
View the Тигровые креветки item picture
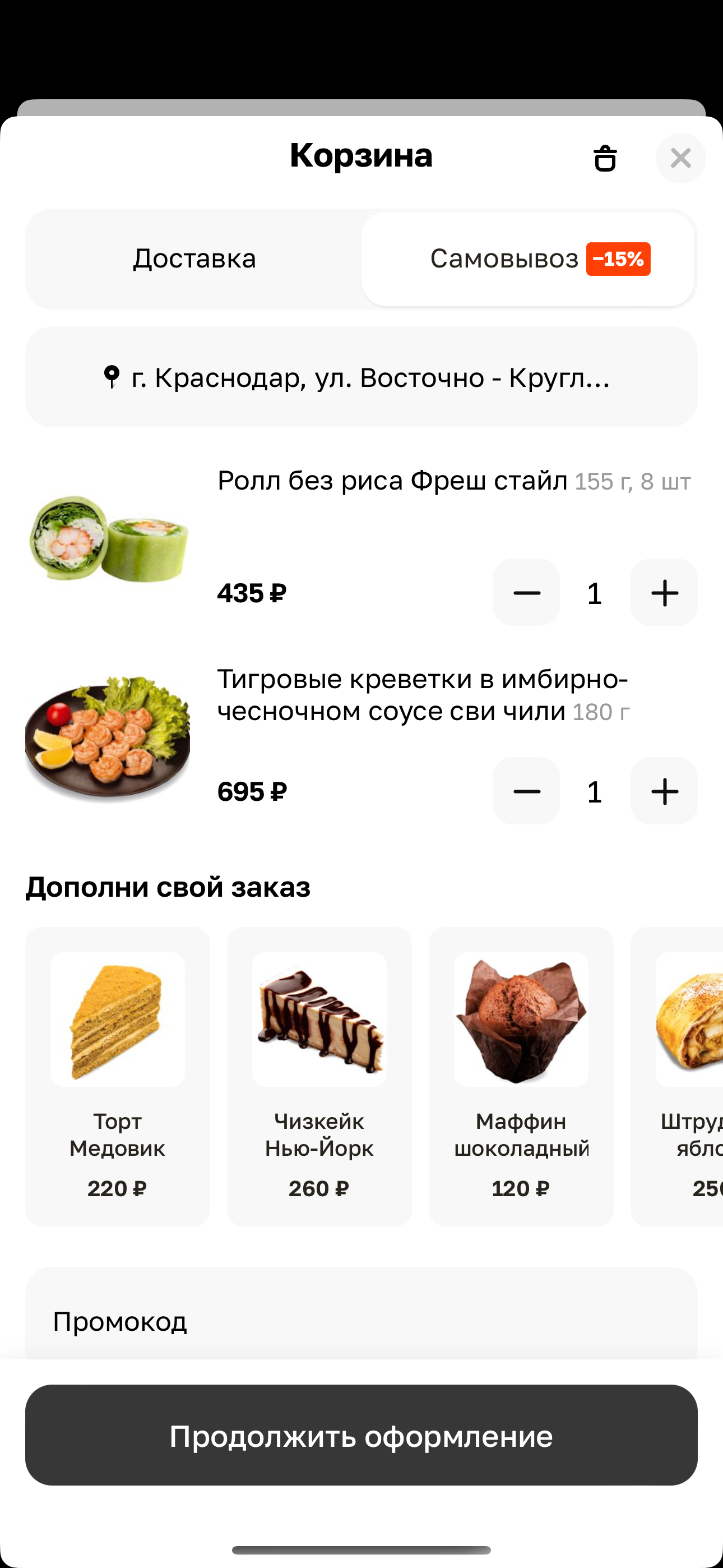click(108, 738)
